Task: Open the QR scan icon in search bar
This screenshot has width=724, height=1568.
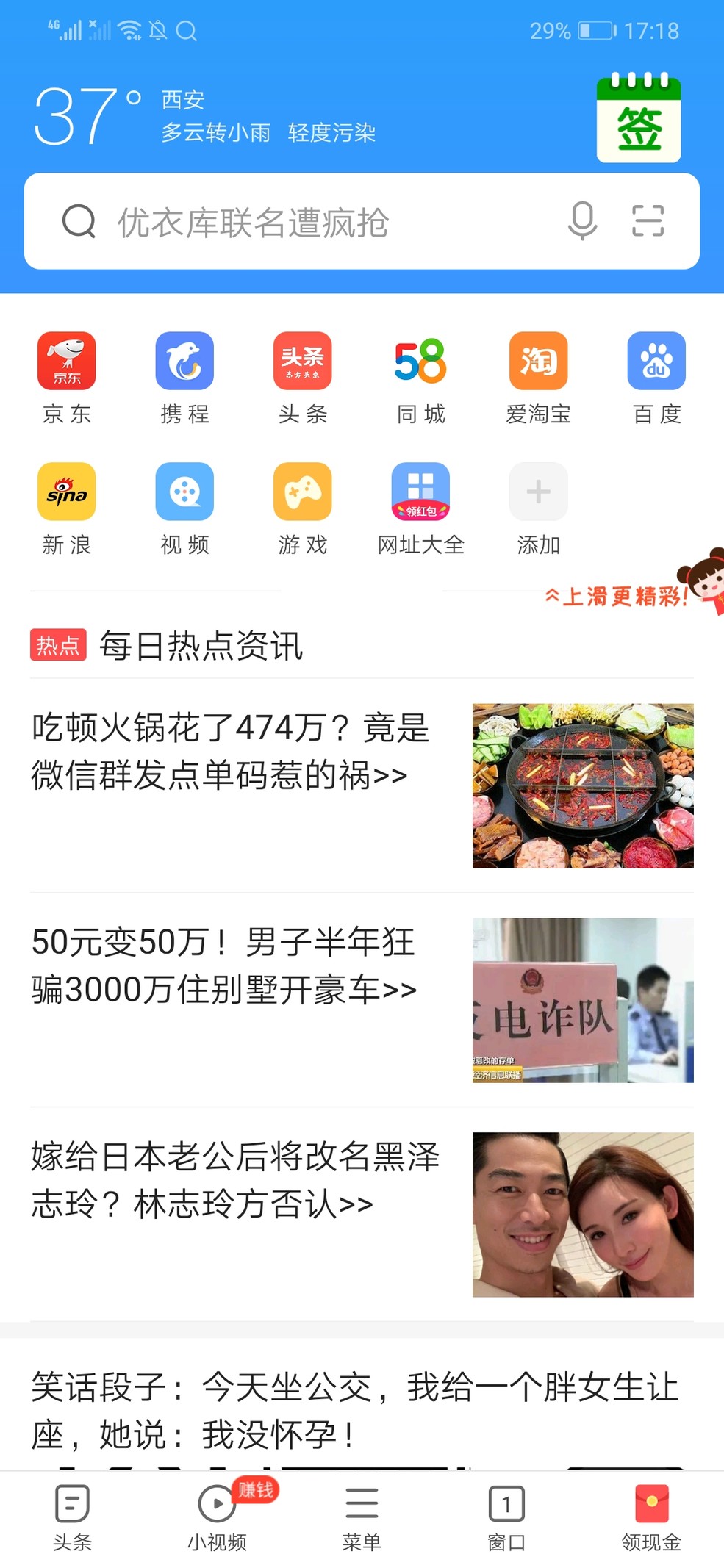Action: pos(648,221)
